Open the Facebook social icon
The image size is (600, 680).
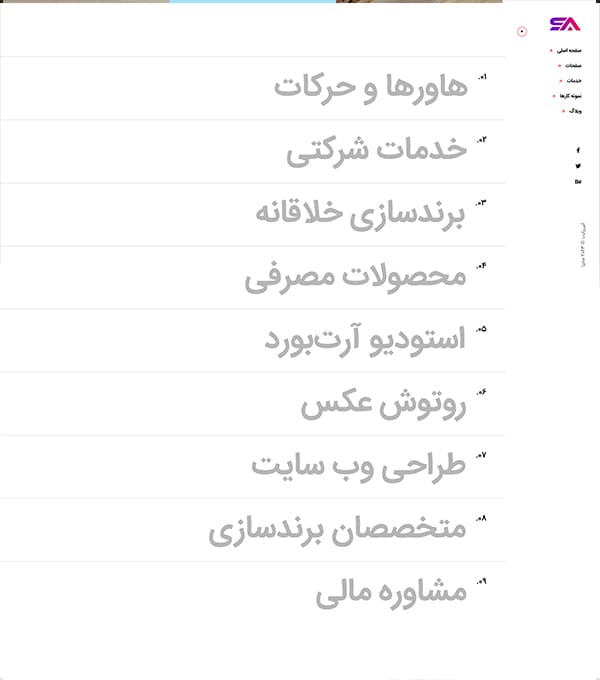coord(578,150)
